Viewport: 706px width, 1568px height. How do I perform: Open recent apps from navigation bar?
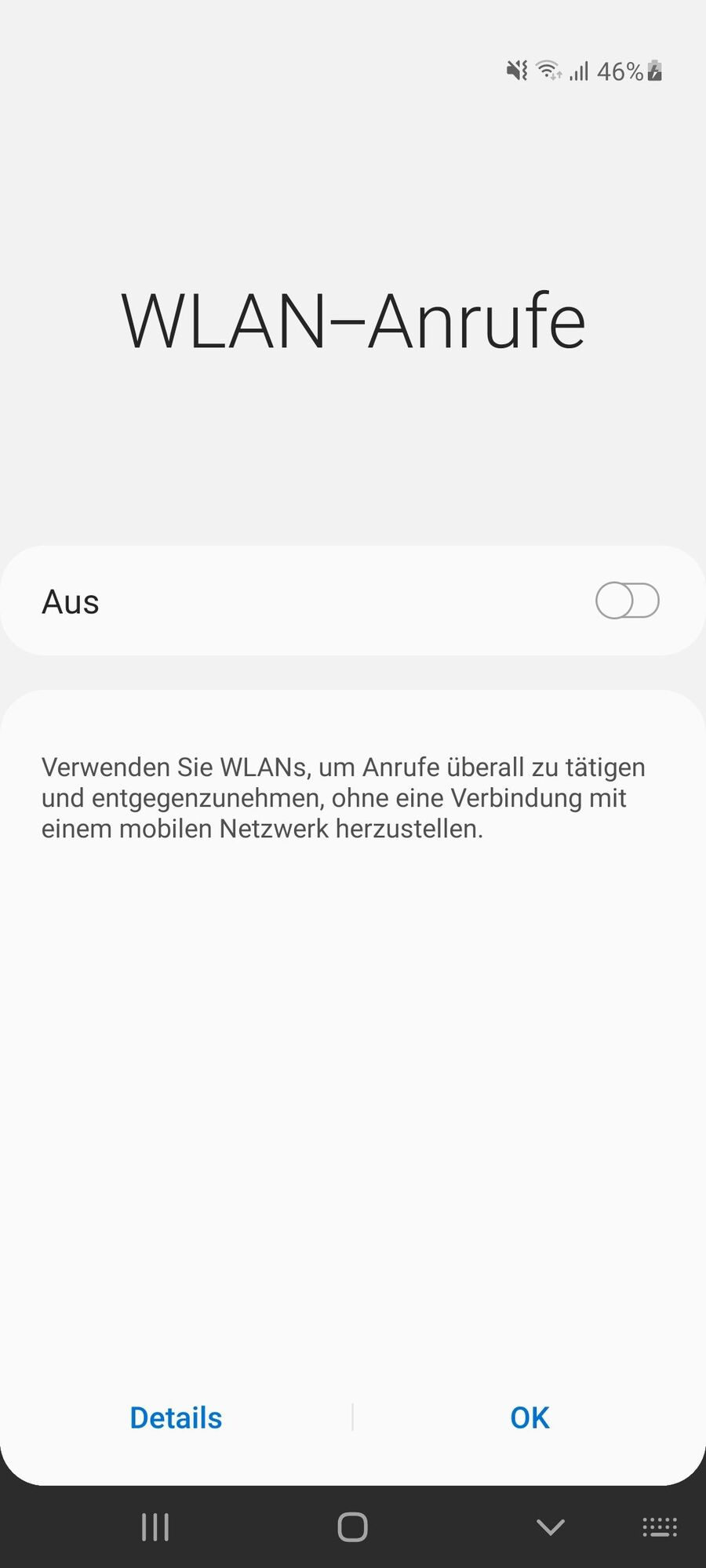pos(155,1526)
